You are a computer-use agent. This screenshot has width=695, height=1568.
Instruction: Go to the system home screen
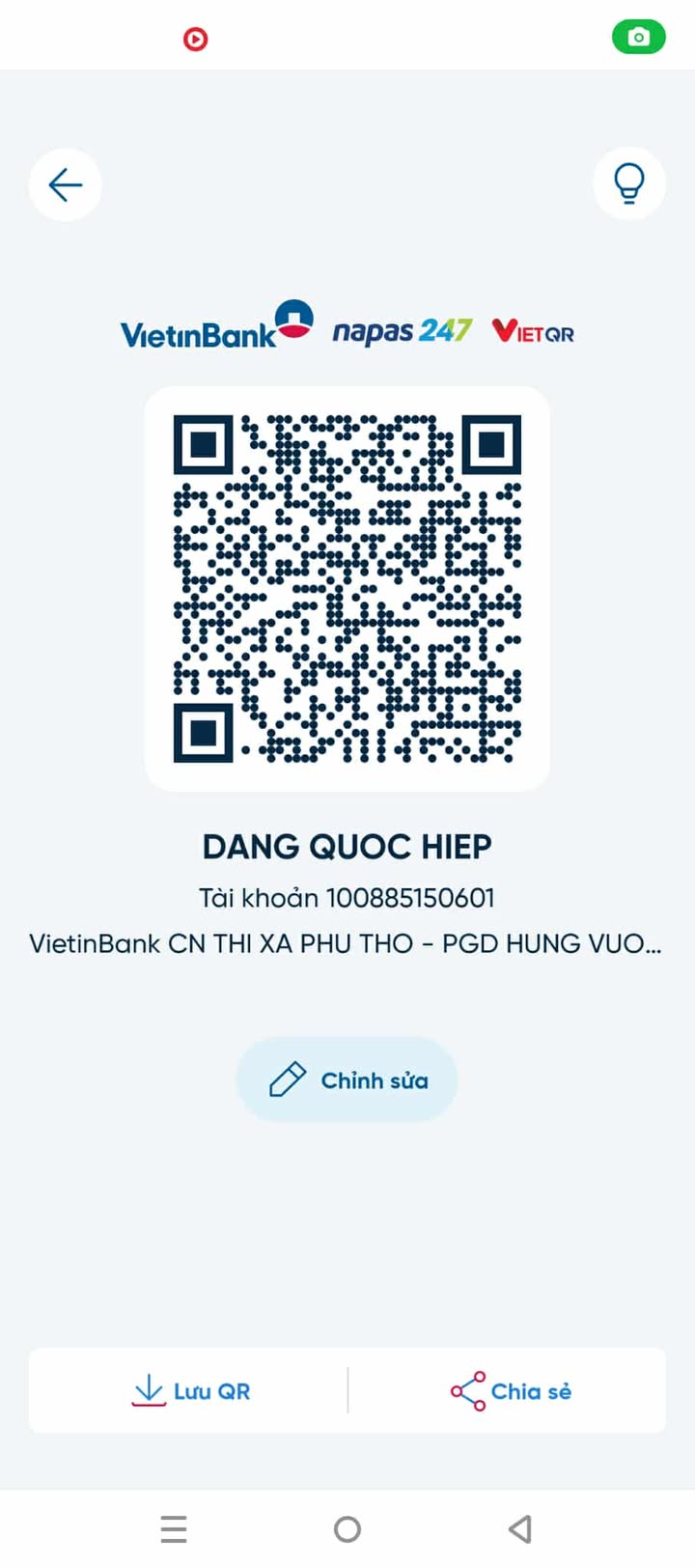(x=347, y=1528)
